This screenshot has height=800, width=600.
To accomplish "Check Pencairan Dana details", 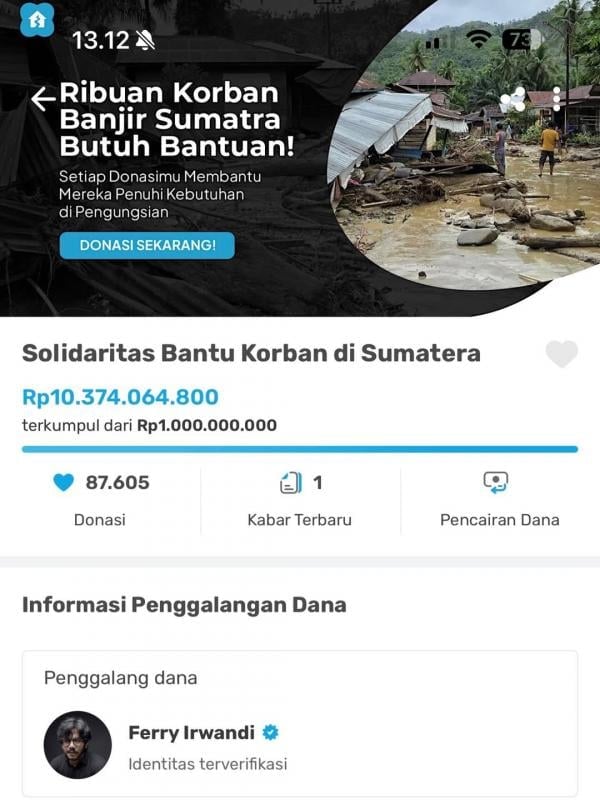I will (499, 500).
